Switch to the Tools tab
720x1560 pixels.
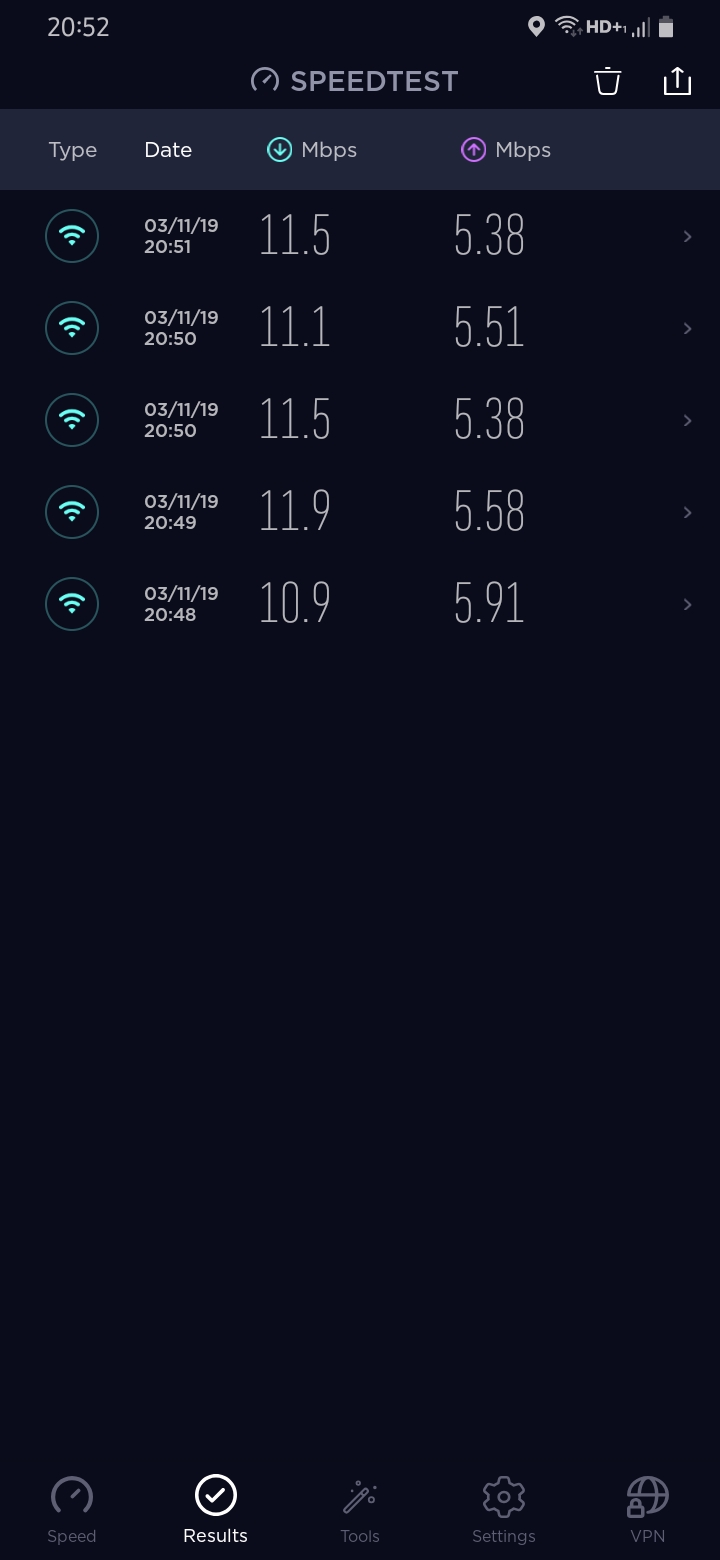[360, 1510]
